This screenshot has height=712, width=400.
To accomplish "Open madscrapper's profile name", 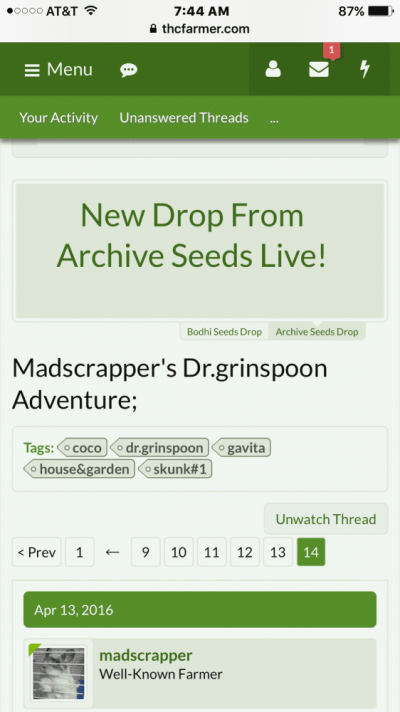I will pos(146,655).
